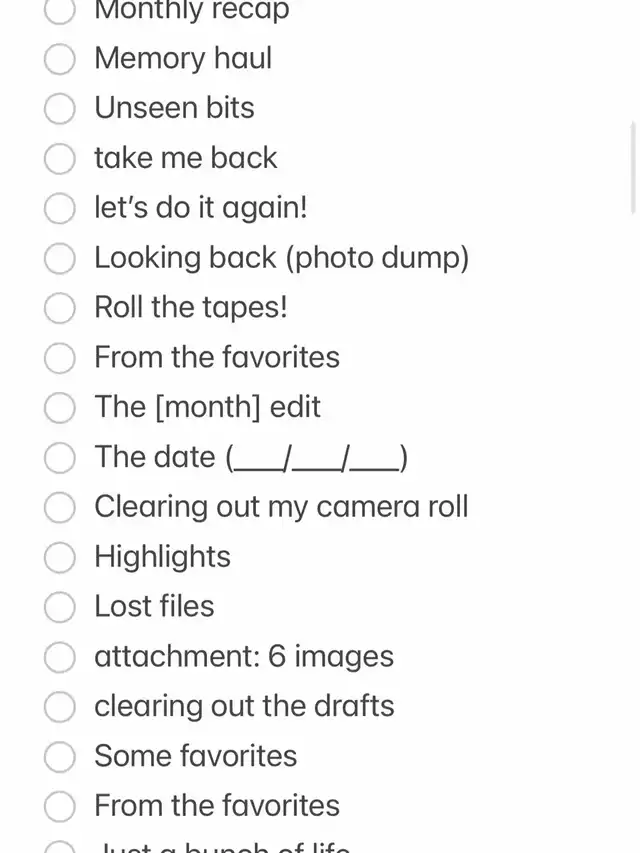Tick the Unseen bits checkbox

[x=60, y=109]
